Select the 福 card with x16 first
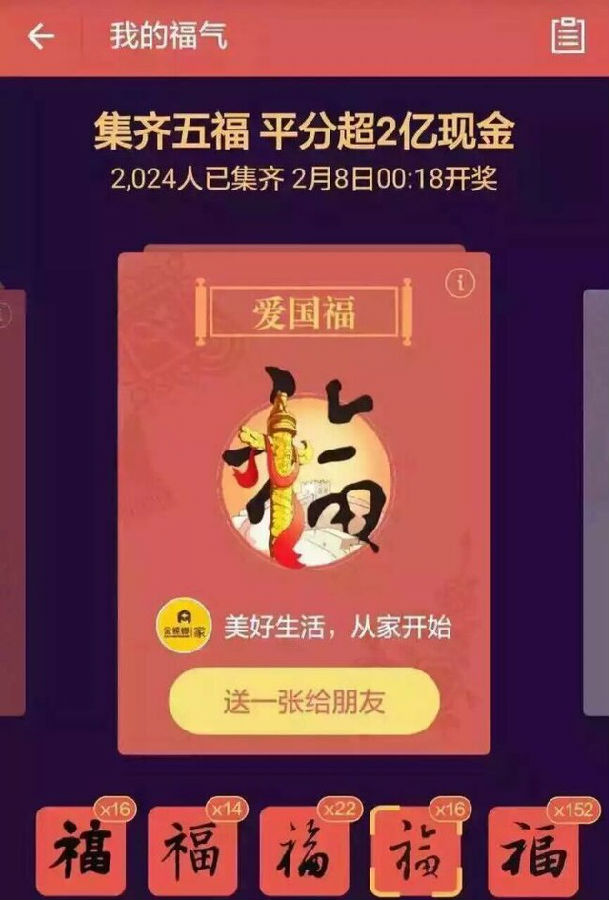This screenshot has width=609, height=900. 84,853
